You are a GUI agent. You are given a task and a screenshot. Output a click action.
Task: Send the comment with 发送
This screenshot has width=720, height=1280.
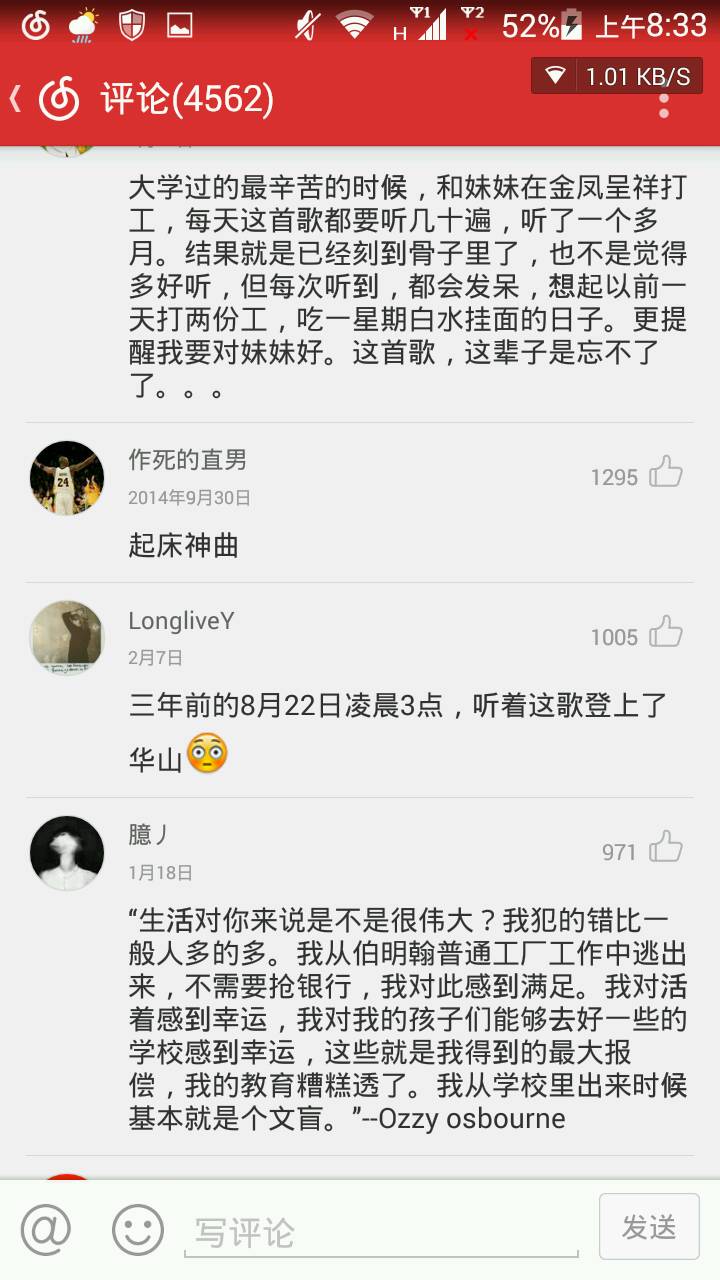click(649, 1227)
